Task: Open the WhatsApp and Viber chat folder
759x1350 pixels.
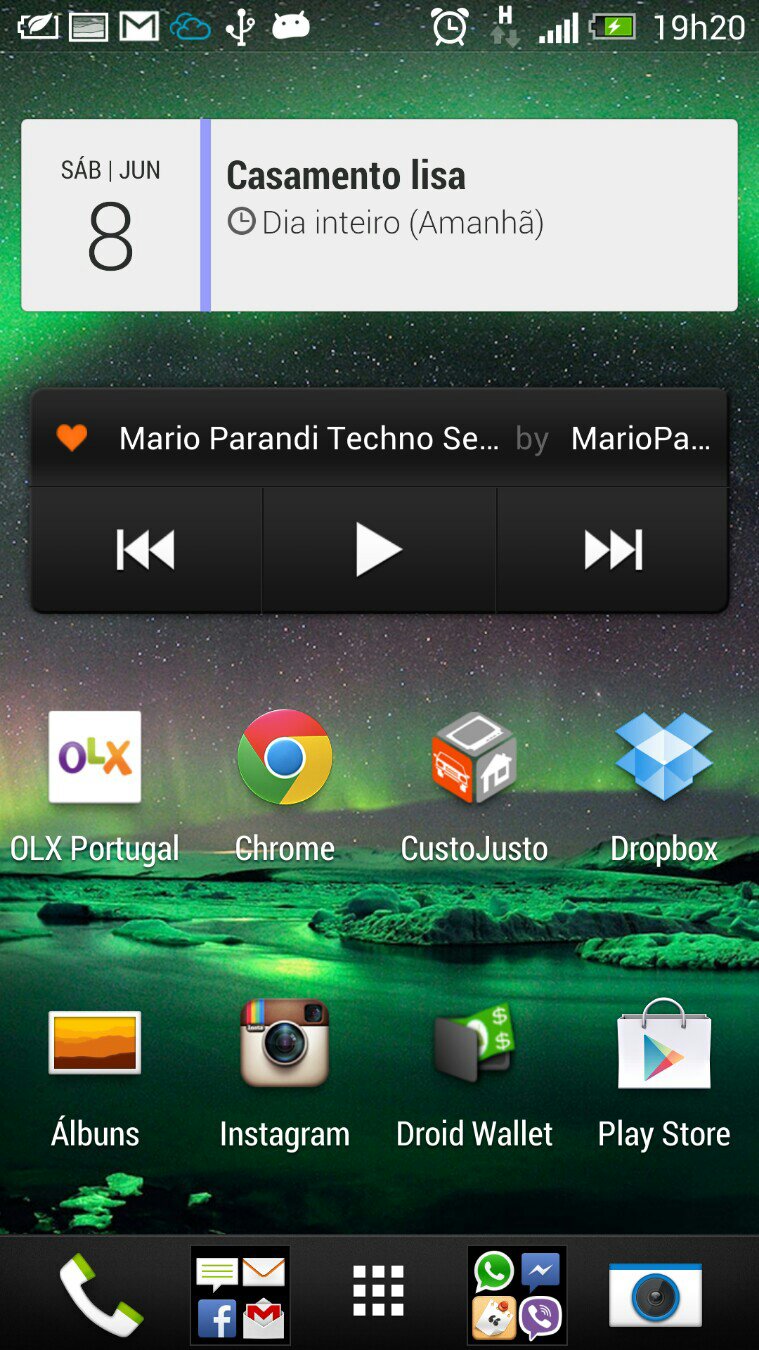Action: coord(517,1295)
